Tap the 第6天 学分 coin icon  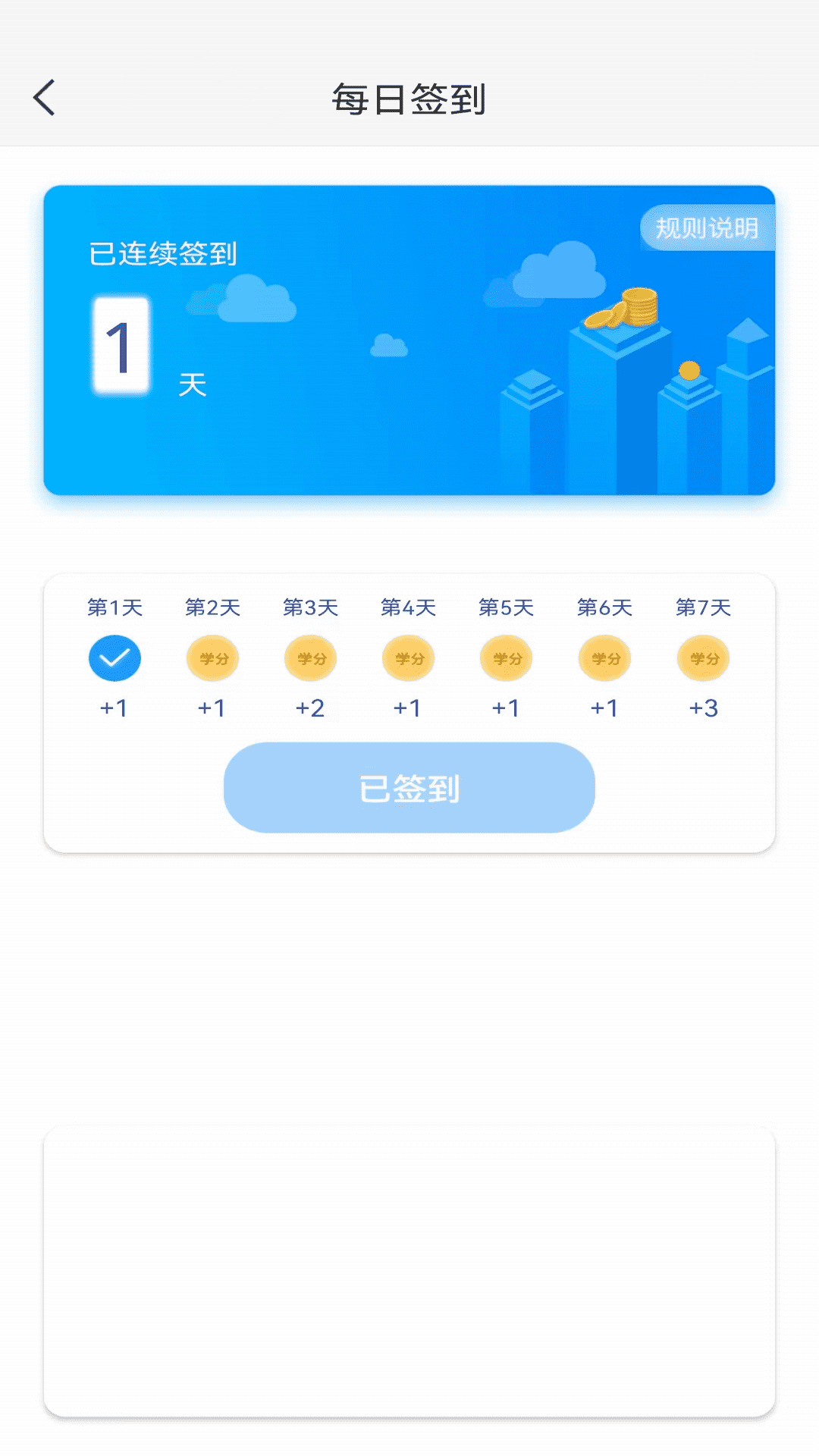(x=604, y=658)
